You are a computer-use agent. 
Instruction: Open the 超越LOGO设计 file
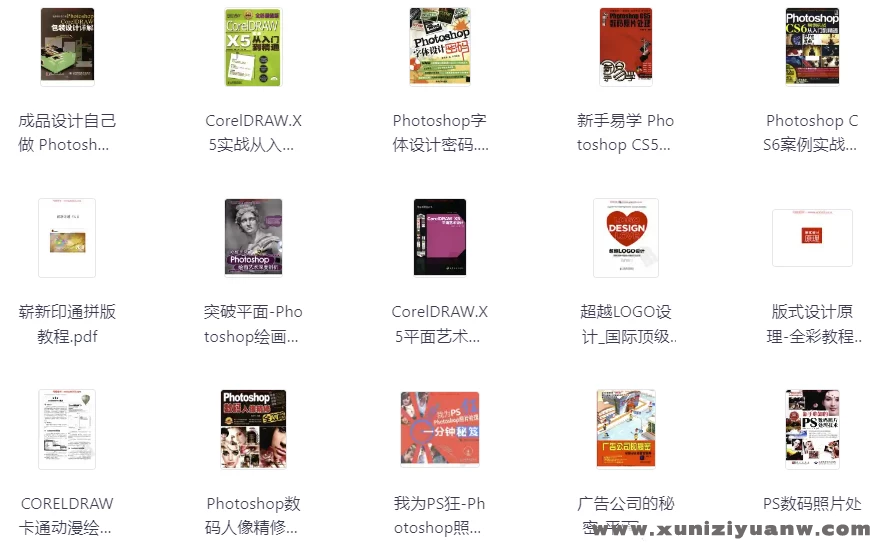[x=626, y=238]
